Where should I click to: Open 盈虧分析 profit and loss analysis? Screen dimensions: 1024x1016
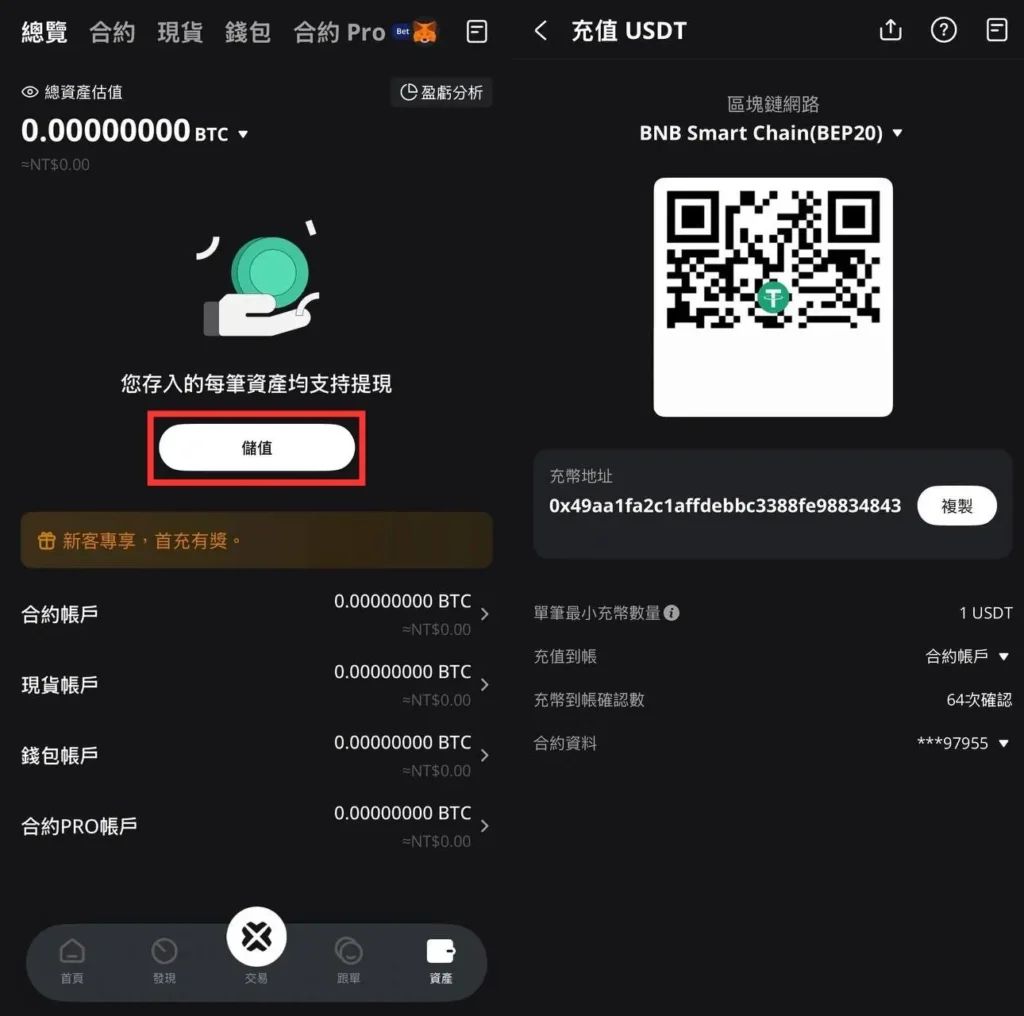tap(441, 93)
